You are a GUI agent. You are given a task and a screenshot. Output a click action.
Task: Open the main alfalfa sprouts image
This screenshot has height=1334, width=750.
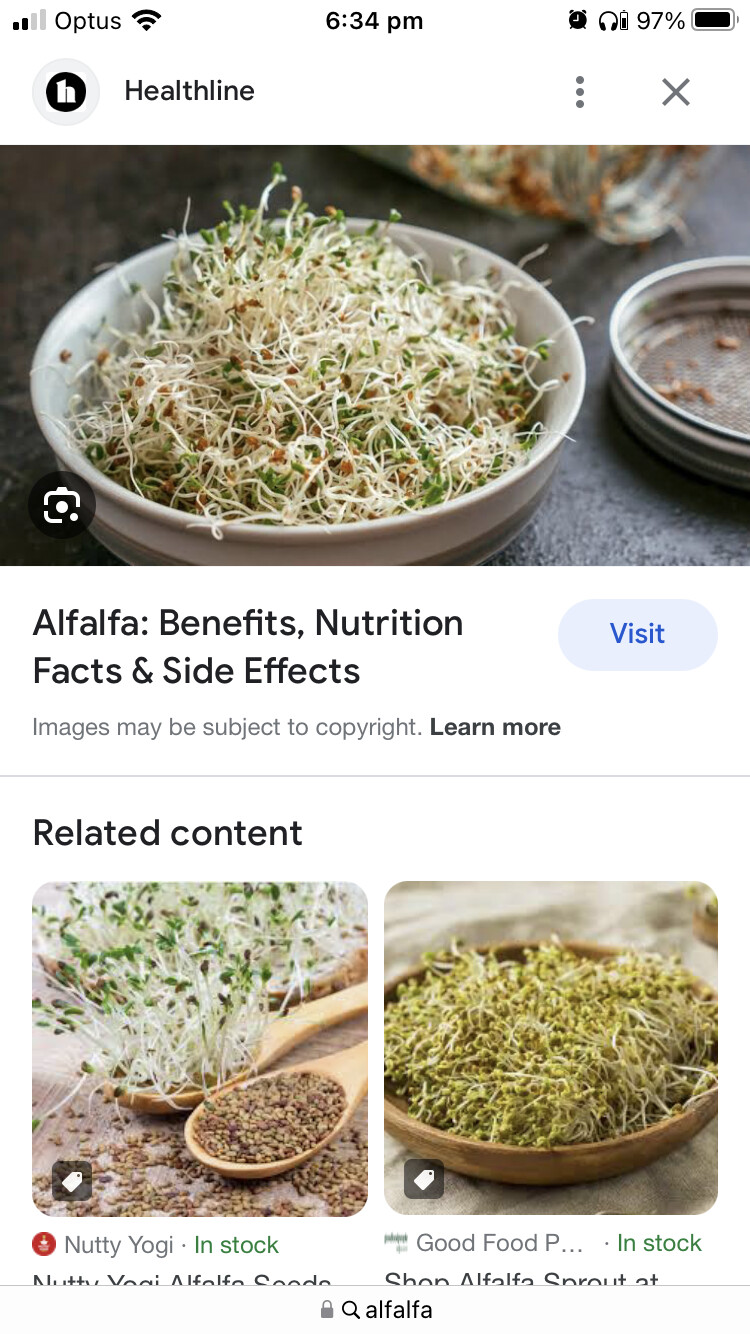375,355
